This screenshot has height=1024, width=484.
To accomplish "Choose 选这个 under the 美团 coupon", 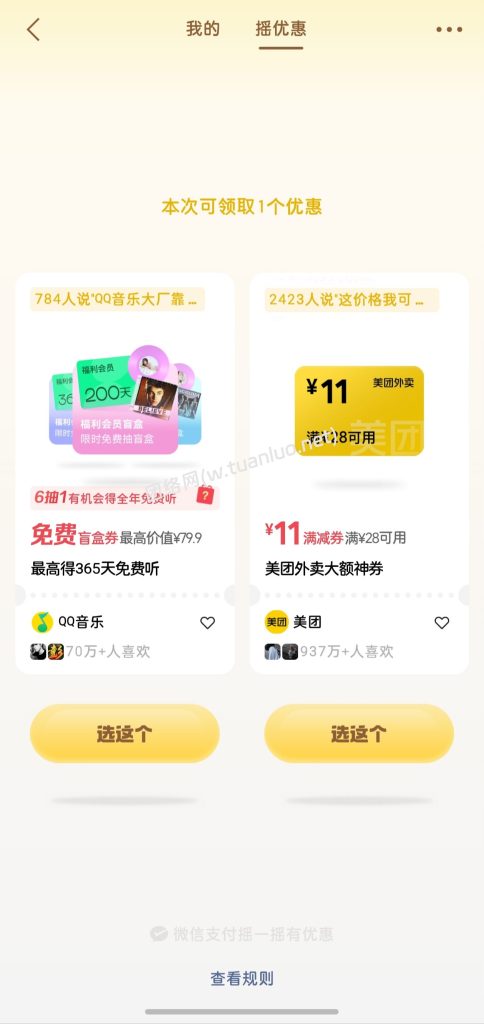I will click(x=359, y=733).
